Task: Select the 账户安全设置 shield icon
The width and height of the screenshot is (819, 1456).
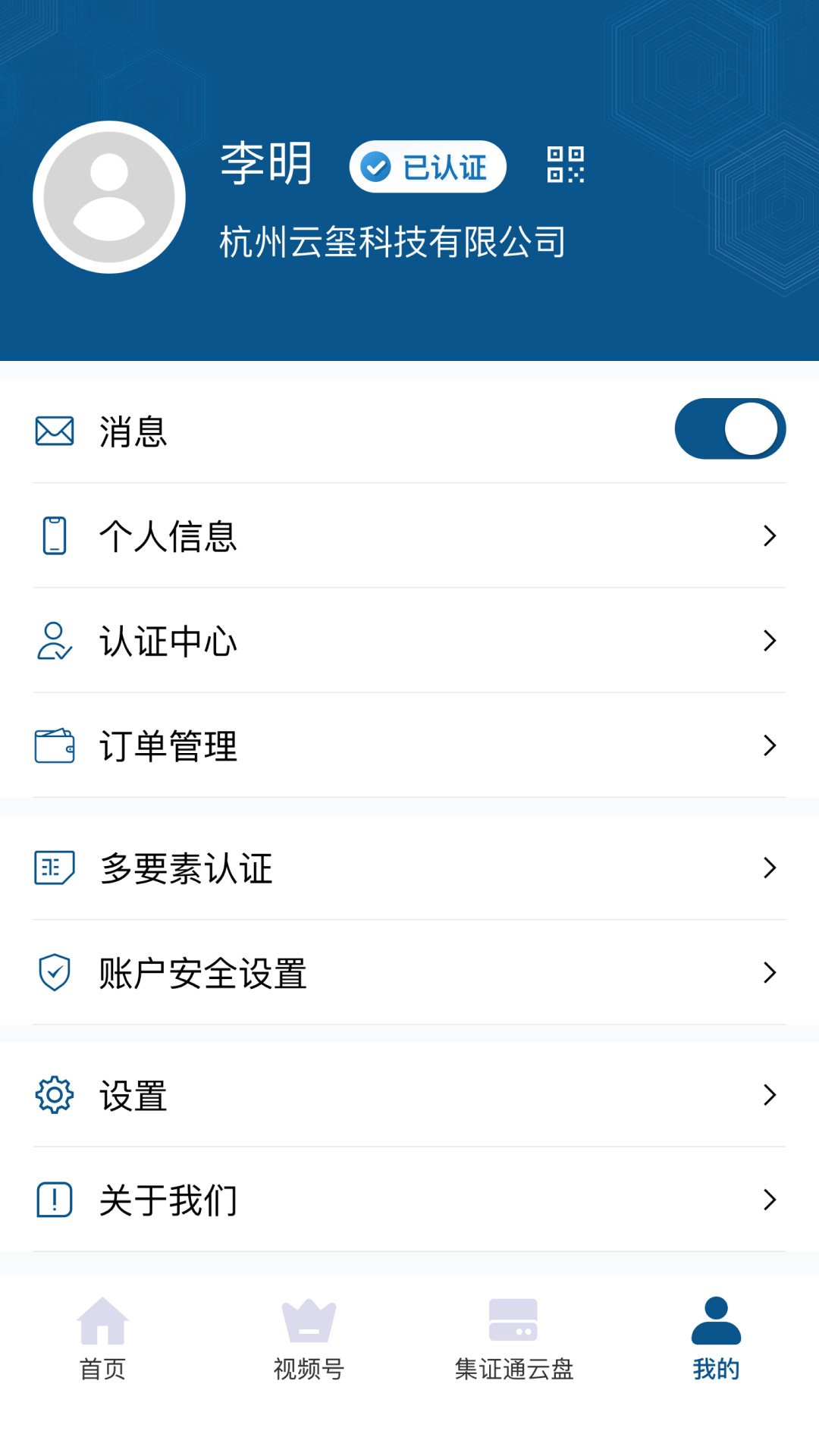Action: (53, 972)
